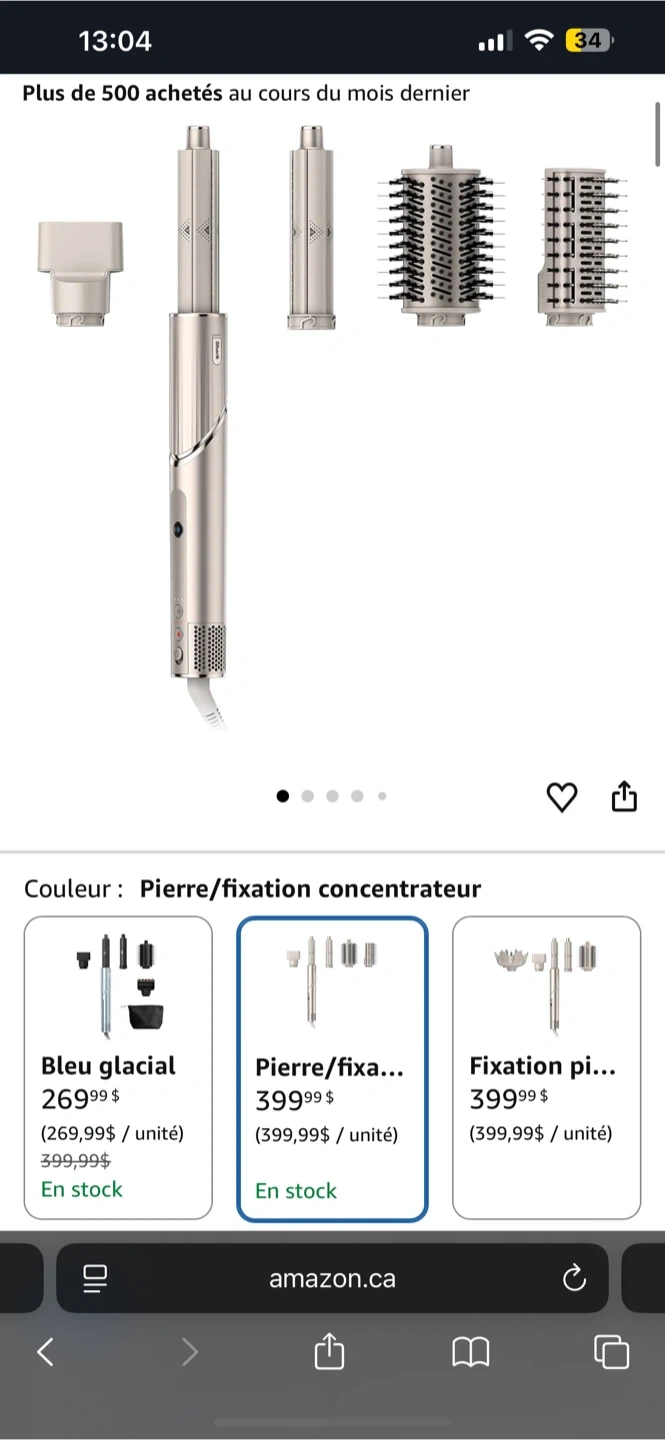The height and width of the screenshot is (1440, 665).
Task: Open the Safari page settings menu
Action: 95,1278
